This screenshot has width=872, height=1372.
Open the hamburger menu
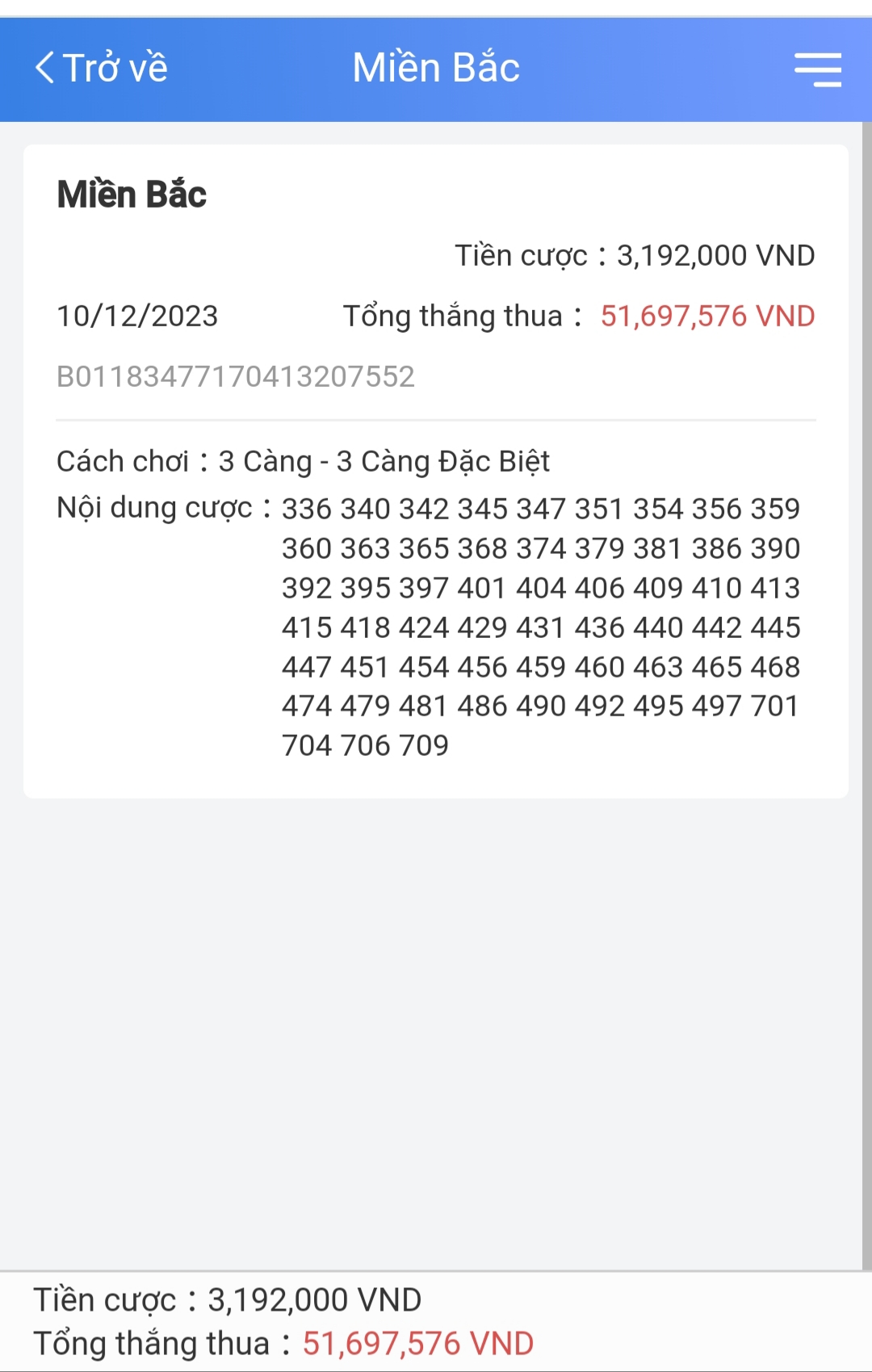817,69
